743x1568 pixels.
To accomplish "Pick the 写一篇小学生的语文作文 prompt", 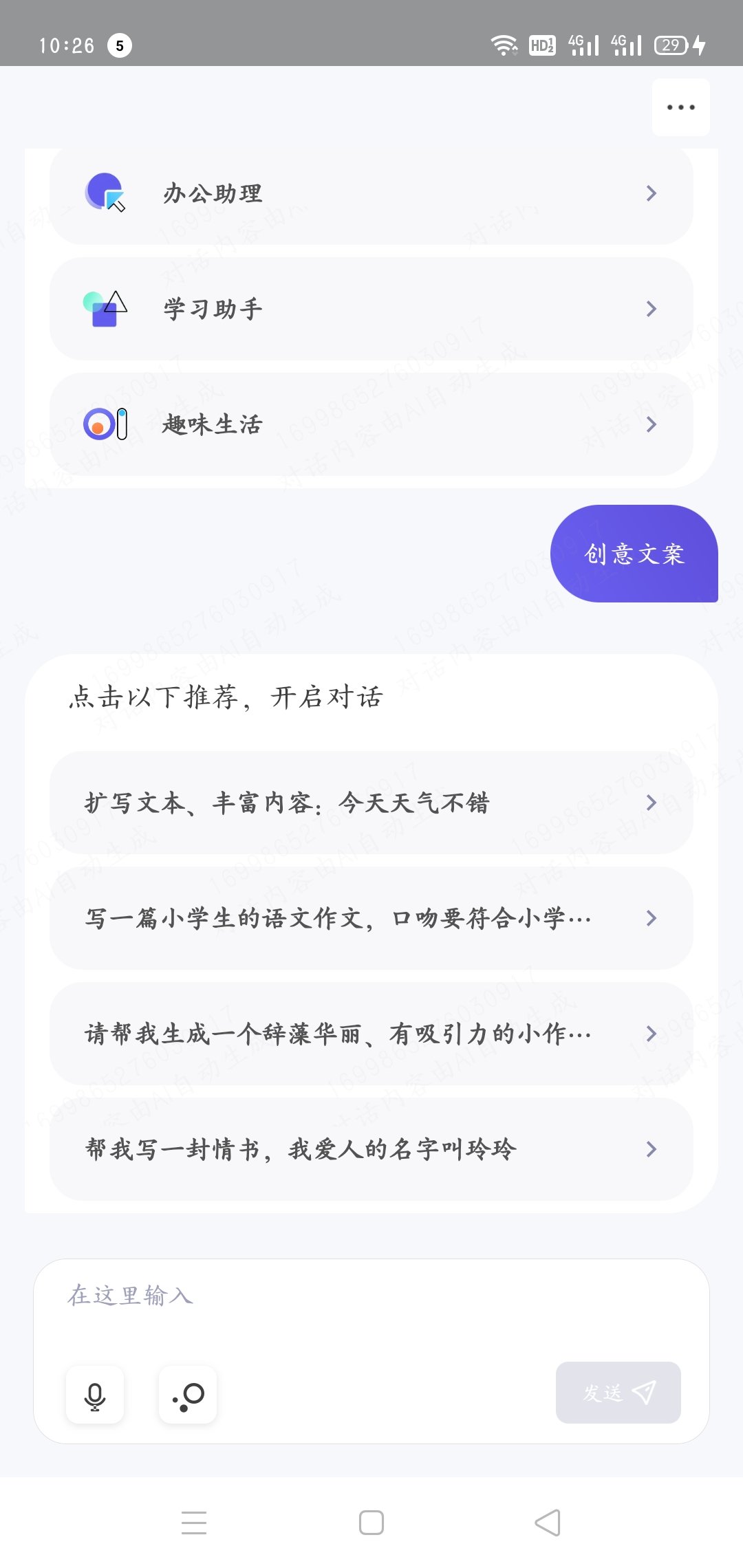I will coord(371,918).
